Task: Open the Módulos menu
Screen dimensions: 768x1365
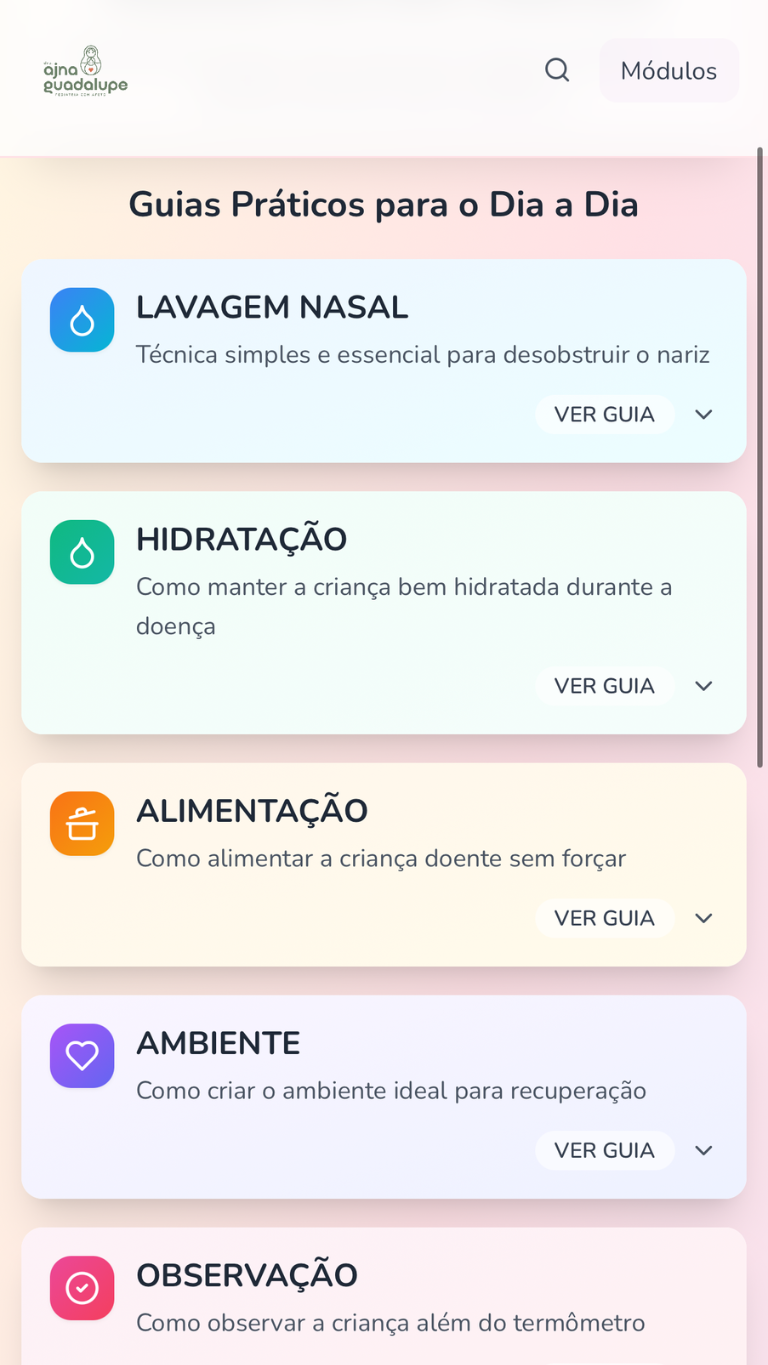Action: [x=669, y=71]
